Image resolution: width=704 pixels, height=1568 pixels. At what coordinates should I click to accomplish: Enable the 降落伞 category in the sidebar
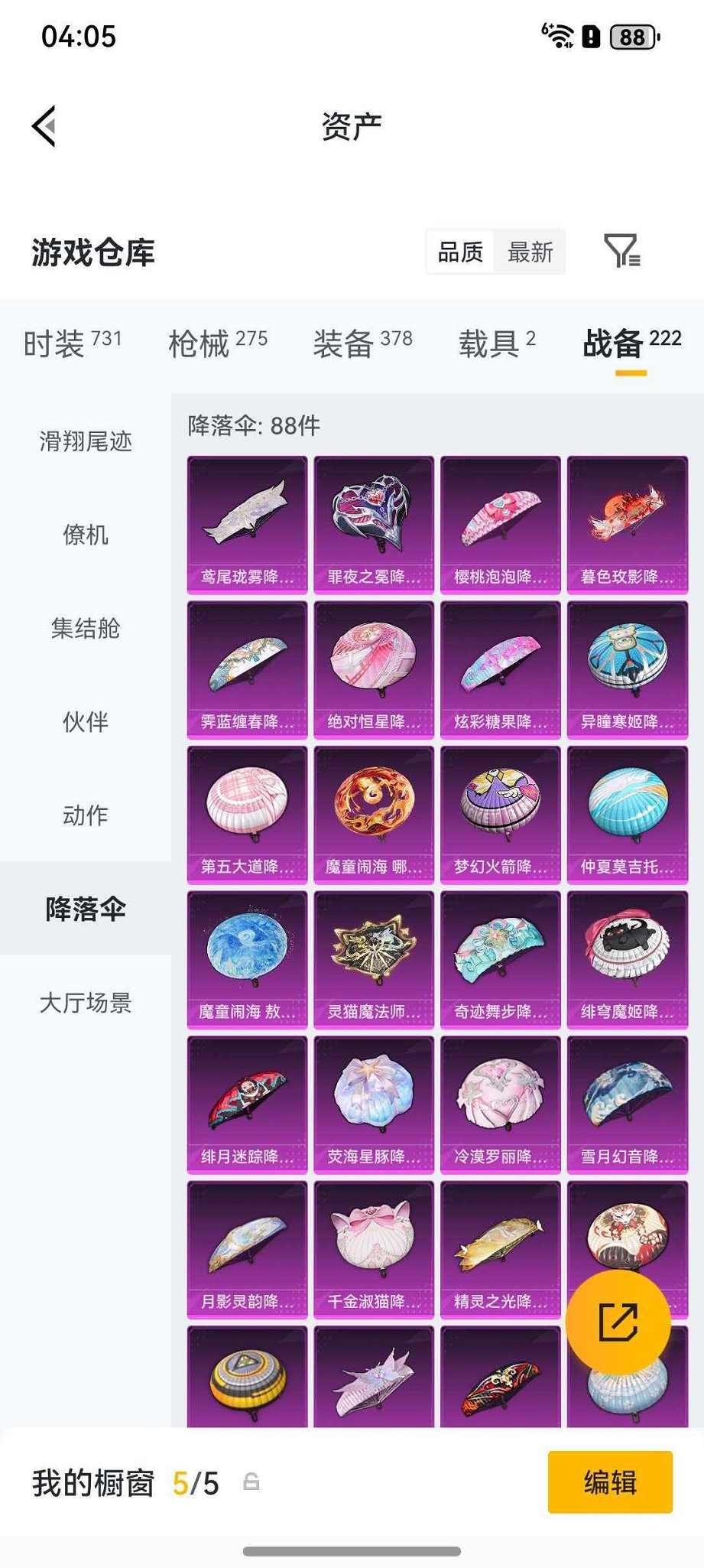(84, 909)
